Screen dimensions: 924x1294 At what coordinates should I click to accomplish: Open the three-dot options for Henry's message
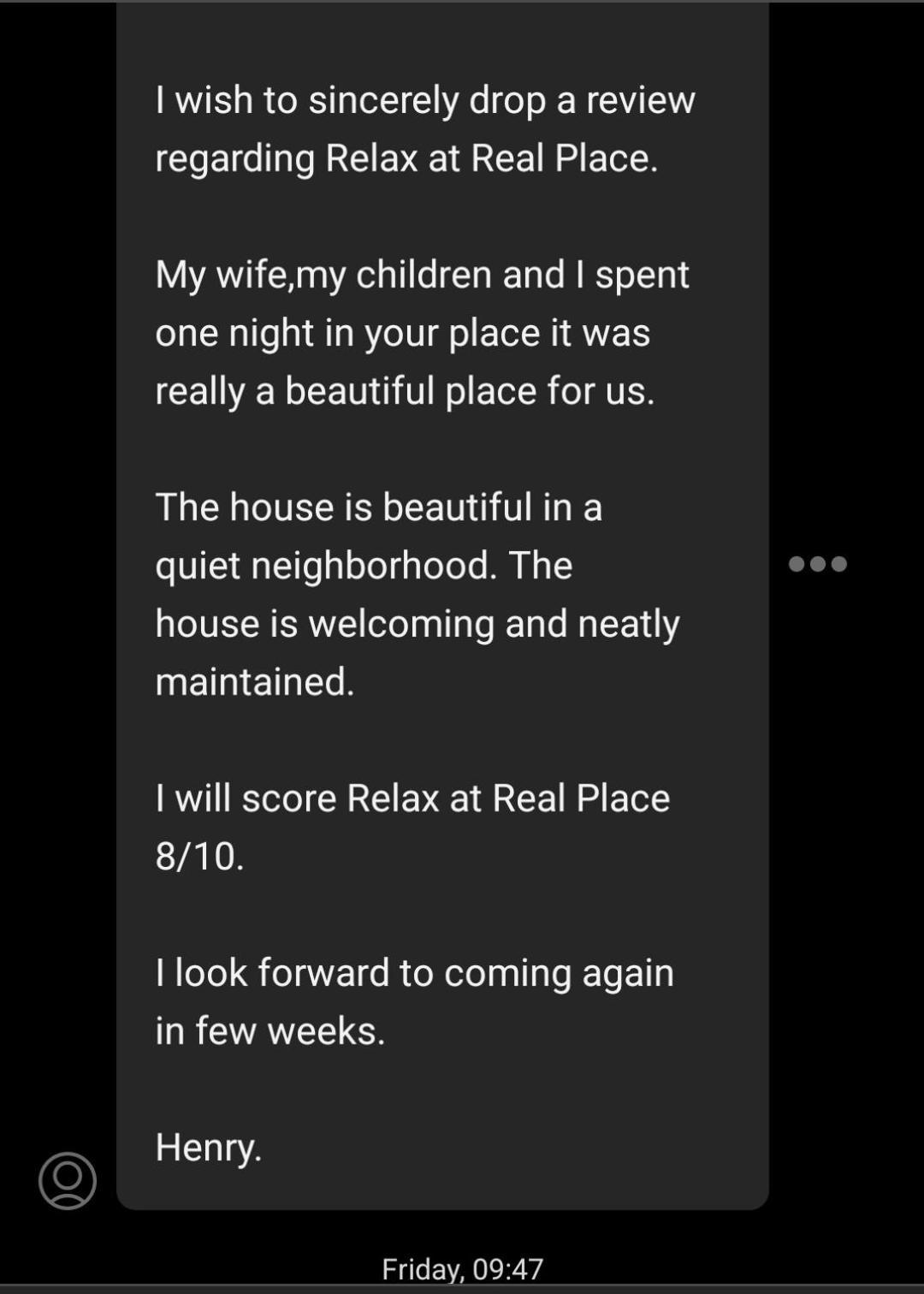click(x=817, y=564)
